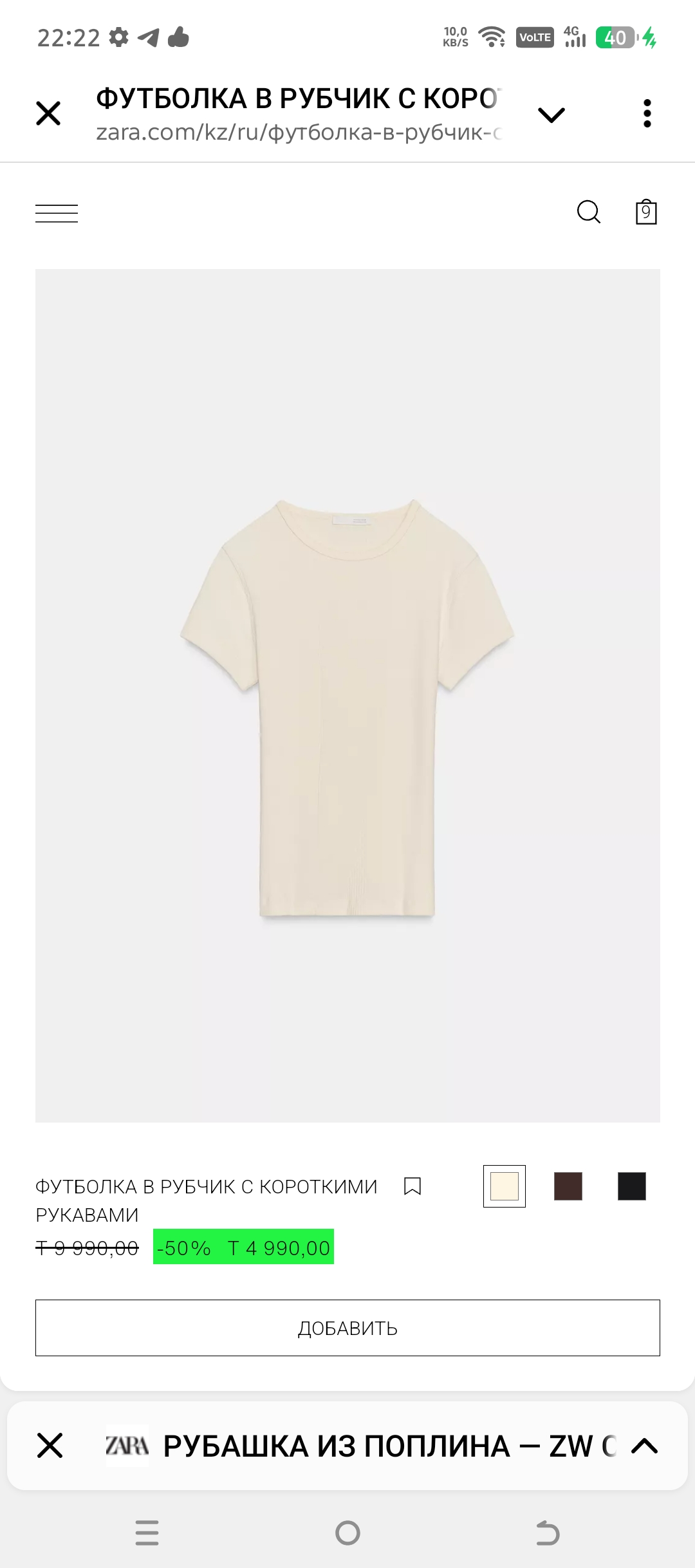Expand the РУБАШКА ИЗ ПОПЛИНА minimized page
This screenshot has width=695, height=1568.
point(644,1446)
